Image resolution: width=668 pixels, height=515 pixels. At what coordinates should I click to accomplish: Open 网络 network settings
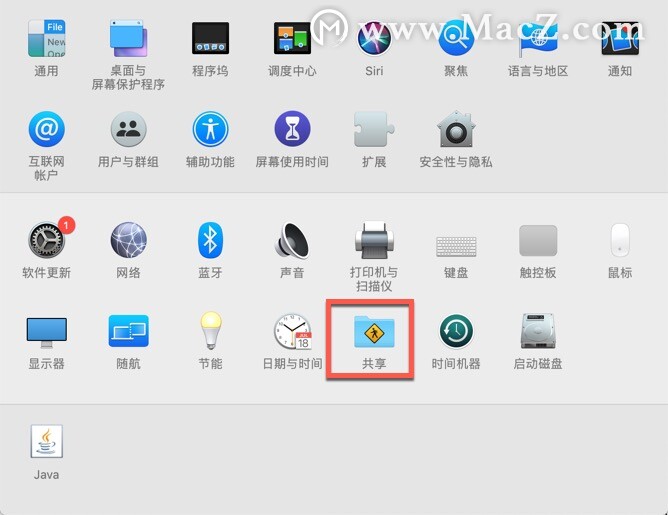pos(128,241)
